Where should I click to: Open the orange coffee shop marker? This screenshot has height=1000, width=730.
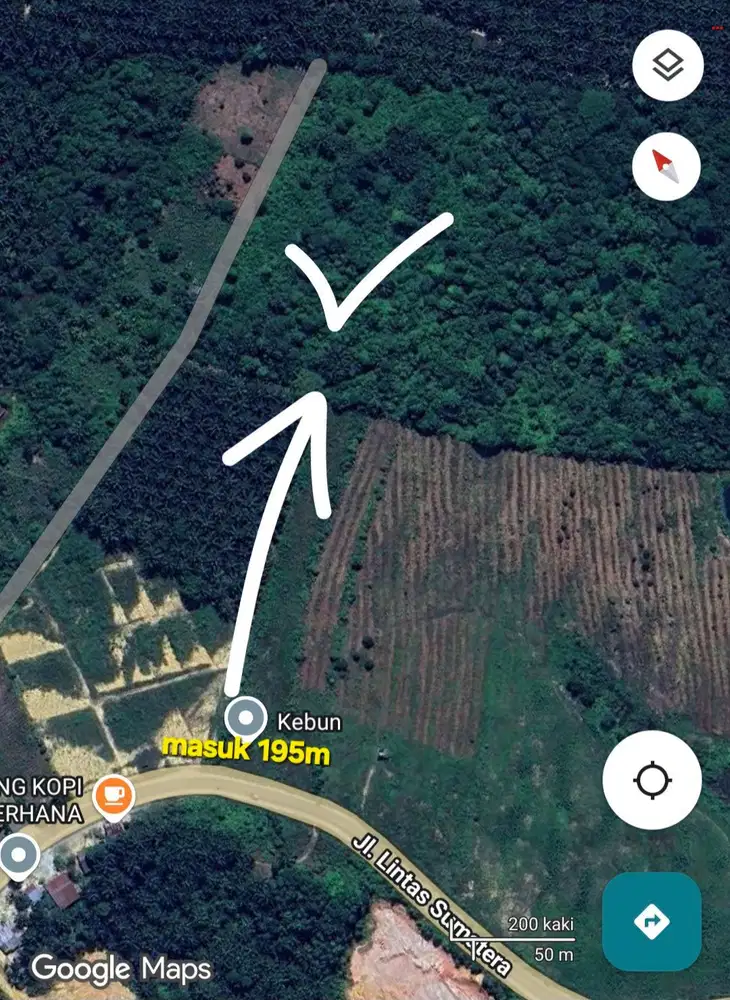[x=114, y=796]
